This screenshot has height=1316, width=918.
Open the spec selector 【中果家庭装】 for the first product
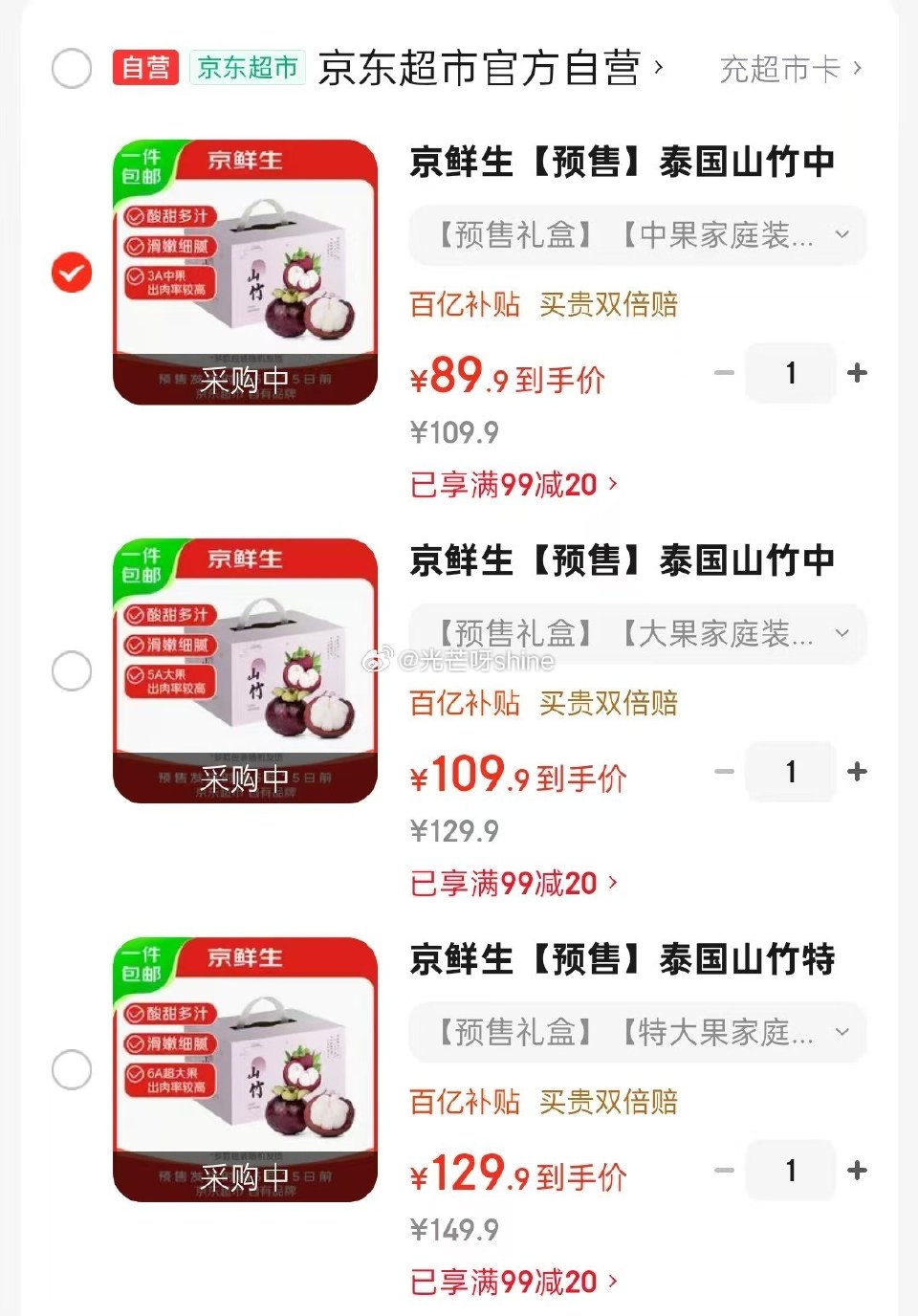pyautogui.click(x=634, y=234)
